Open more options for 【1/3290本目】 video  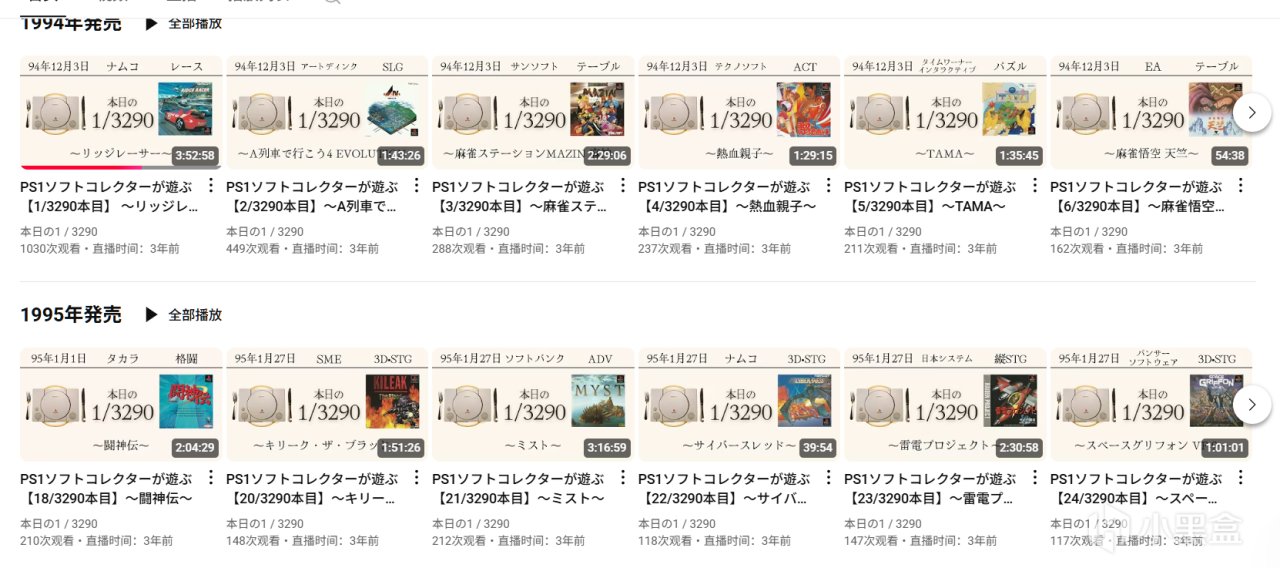tap(211, 186)
